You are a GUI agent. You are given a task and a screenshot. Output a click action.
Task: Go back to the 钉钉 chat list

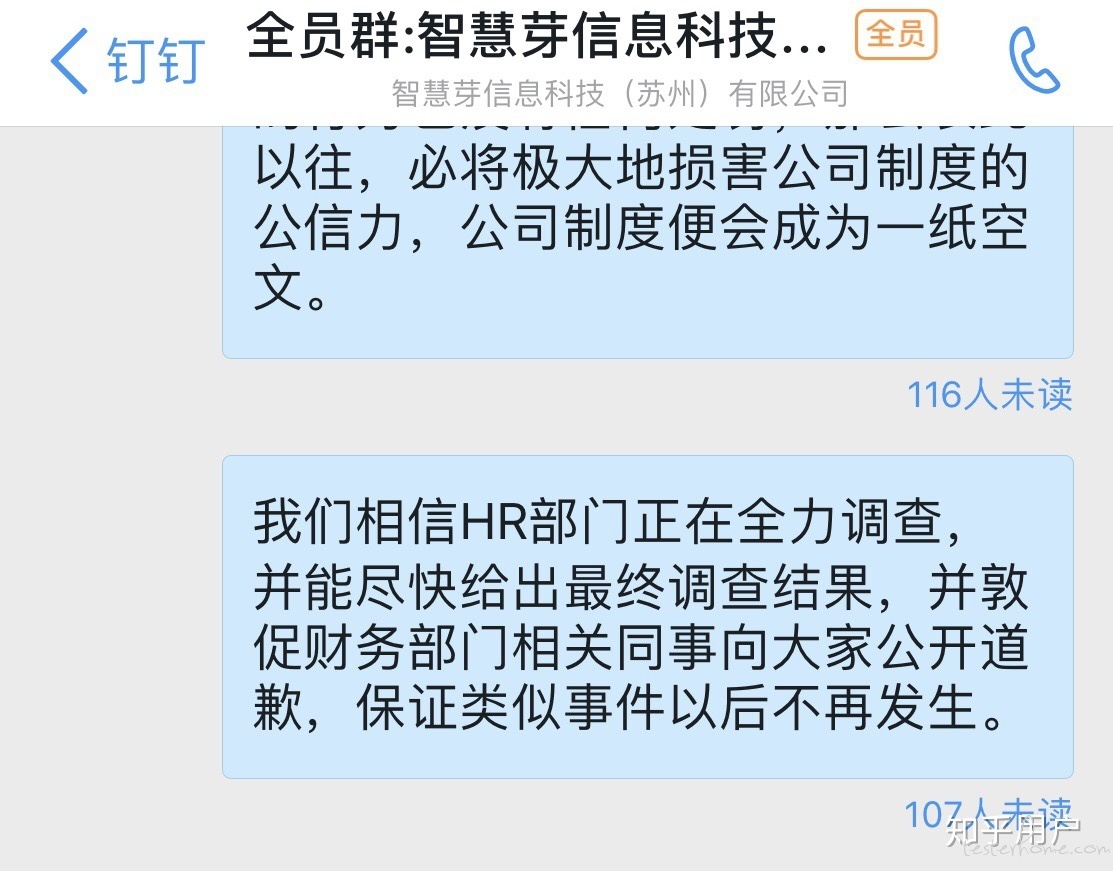point(125,60)
